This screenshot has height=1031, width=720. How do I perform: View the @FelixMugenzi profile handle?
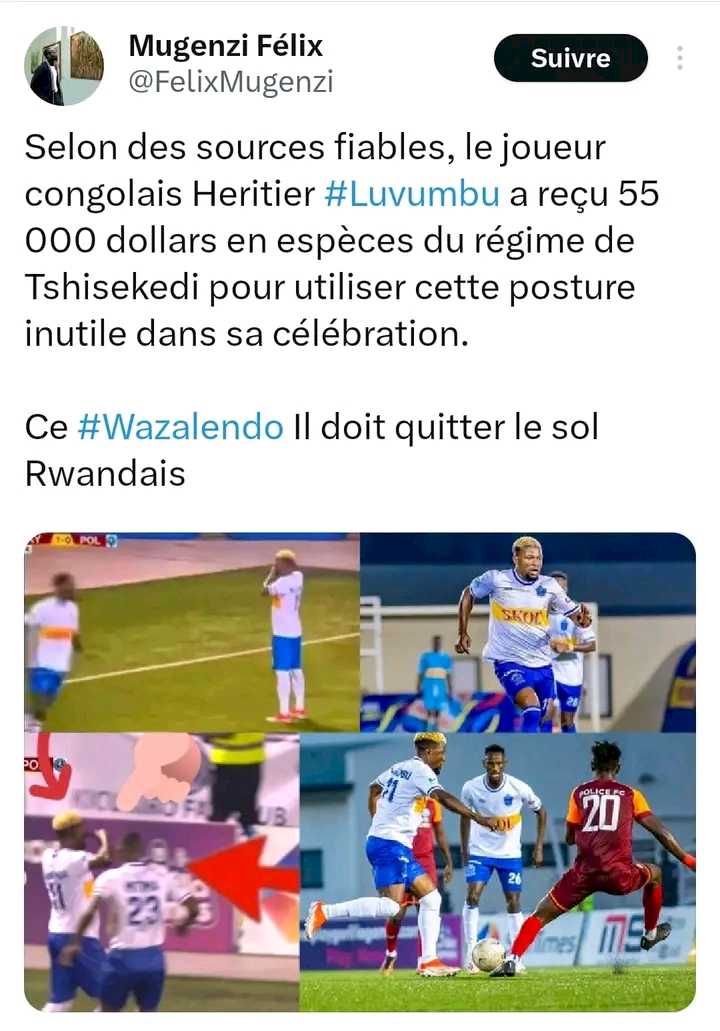231,82
